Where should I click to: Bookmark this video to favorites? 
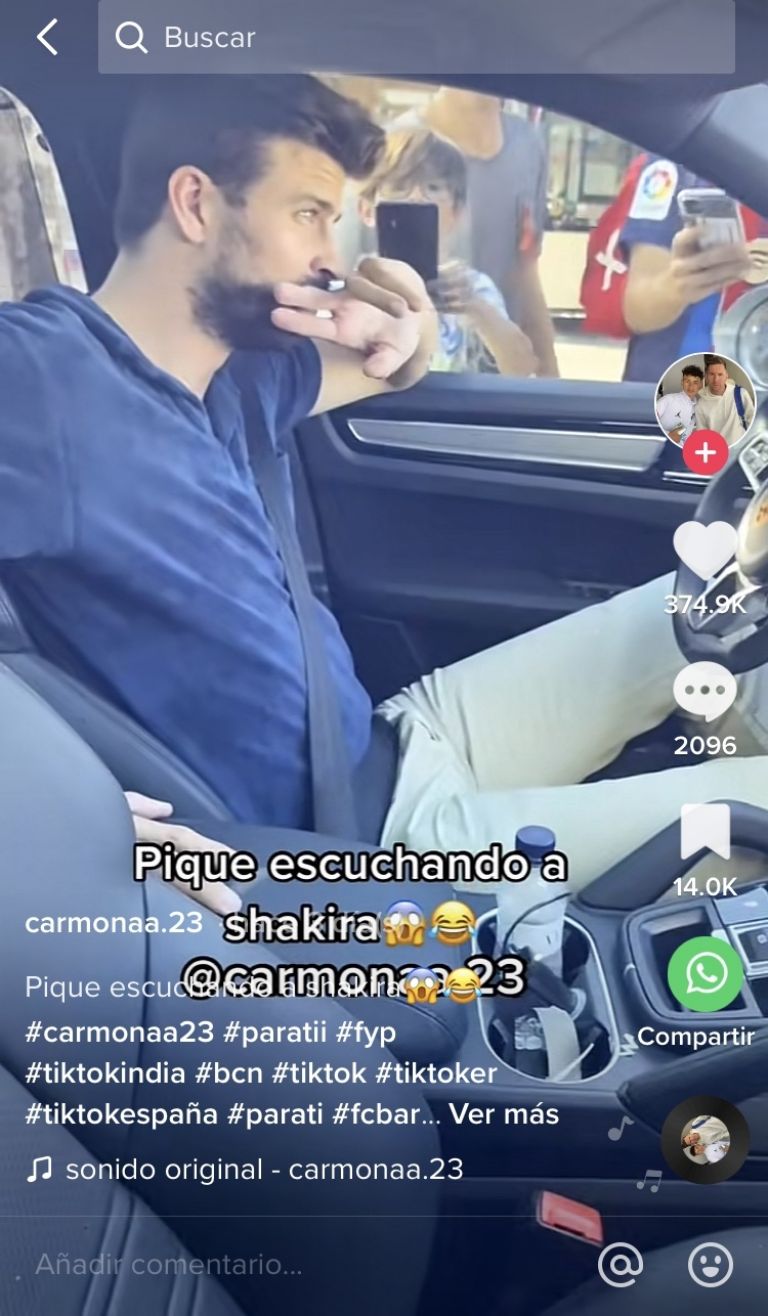(x=705, y=833)
